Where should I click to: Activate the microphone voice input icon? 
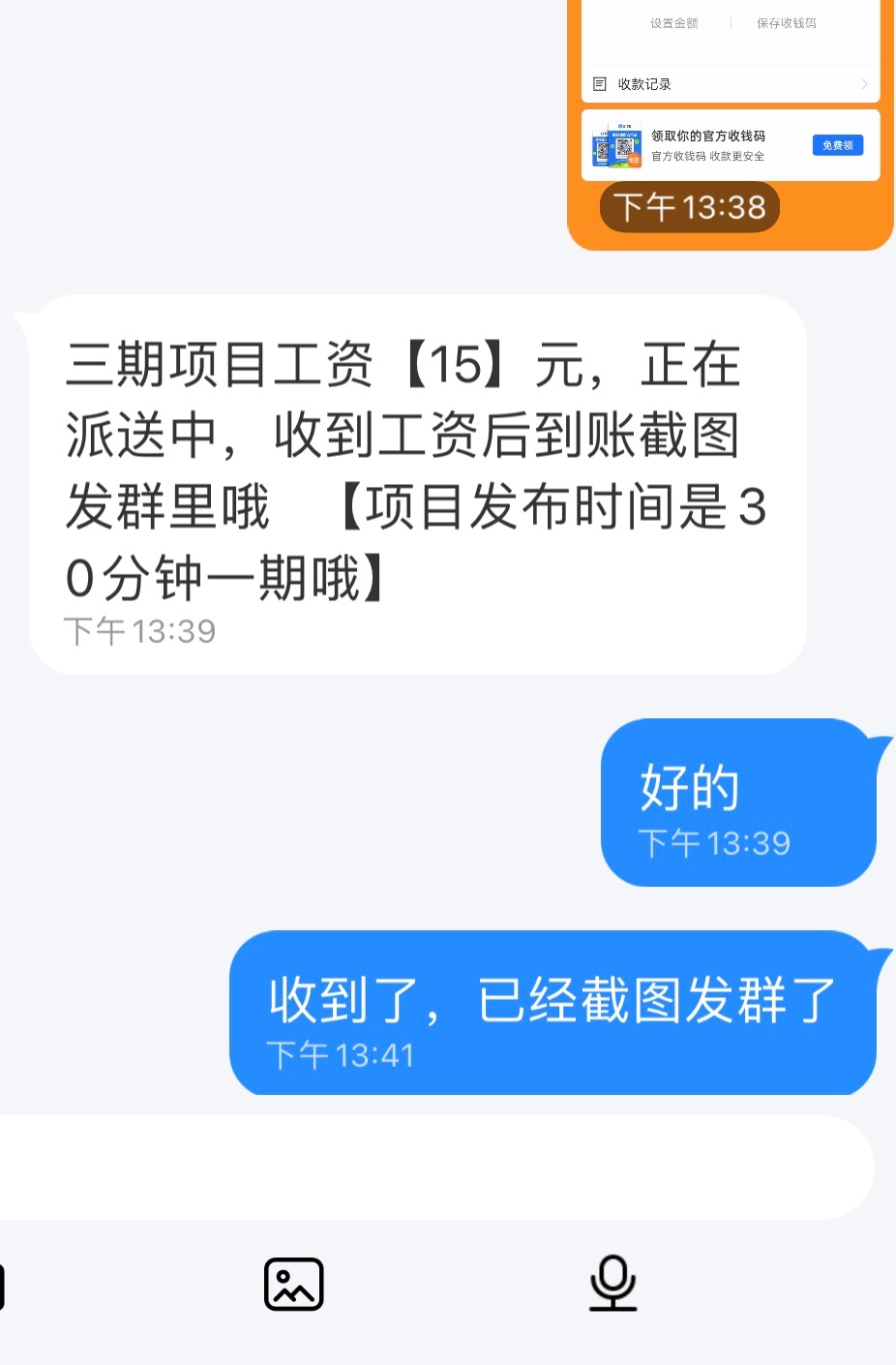click(x=612, y=1285)
